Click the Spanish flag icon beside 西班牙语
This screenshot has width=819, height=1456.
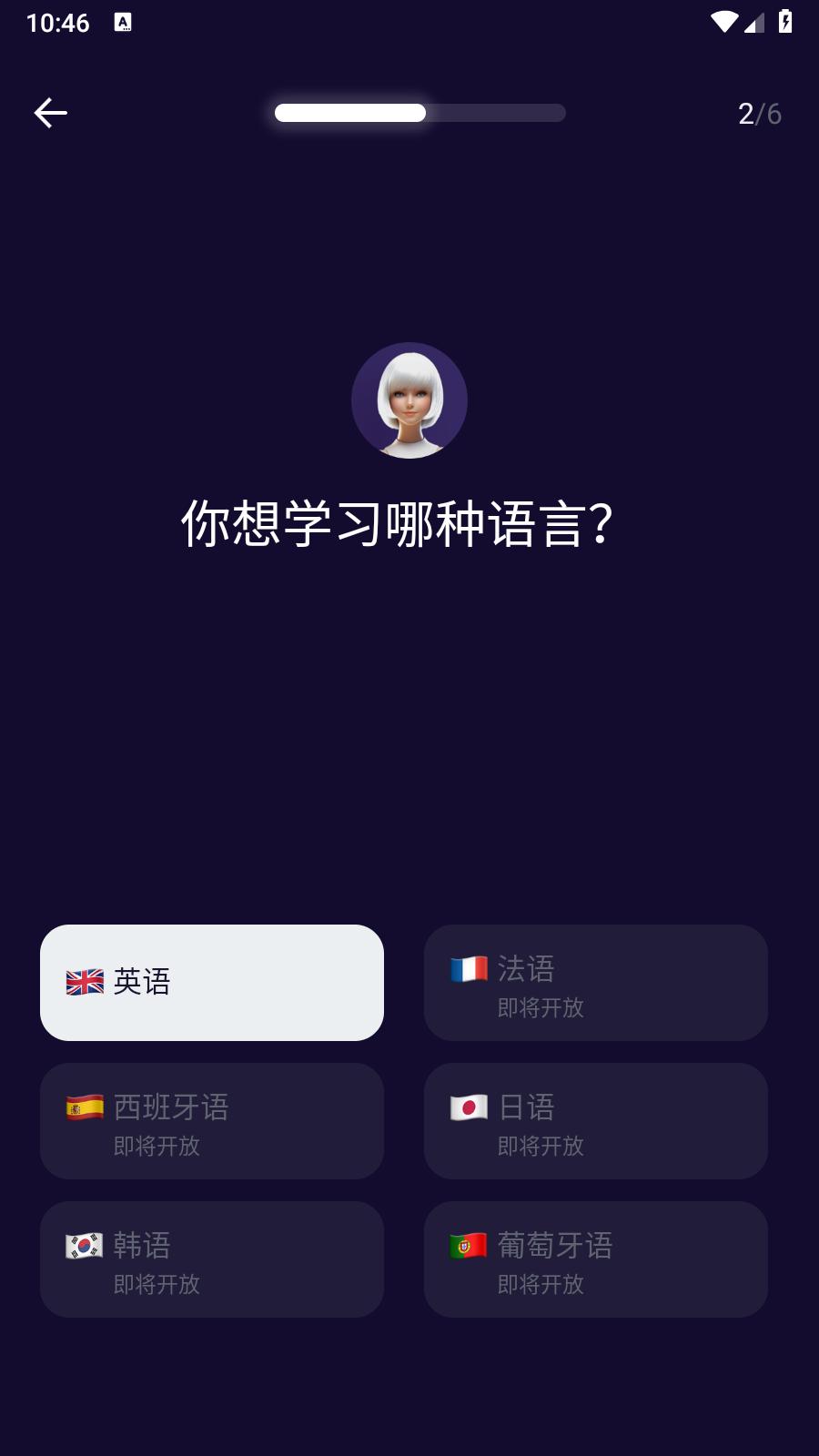point(82,1107)
